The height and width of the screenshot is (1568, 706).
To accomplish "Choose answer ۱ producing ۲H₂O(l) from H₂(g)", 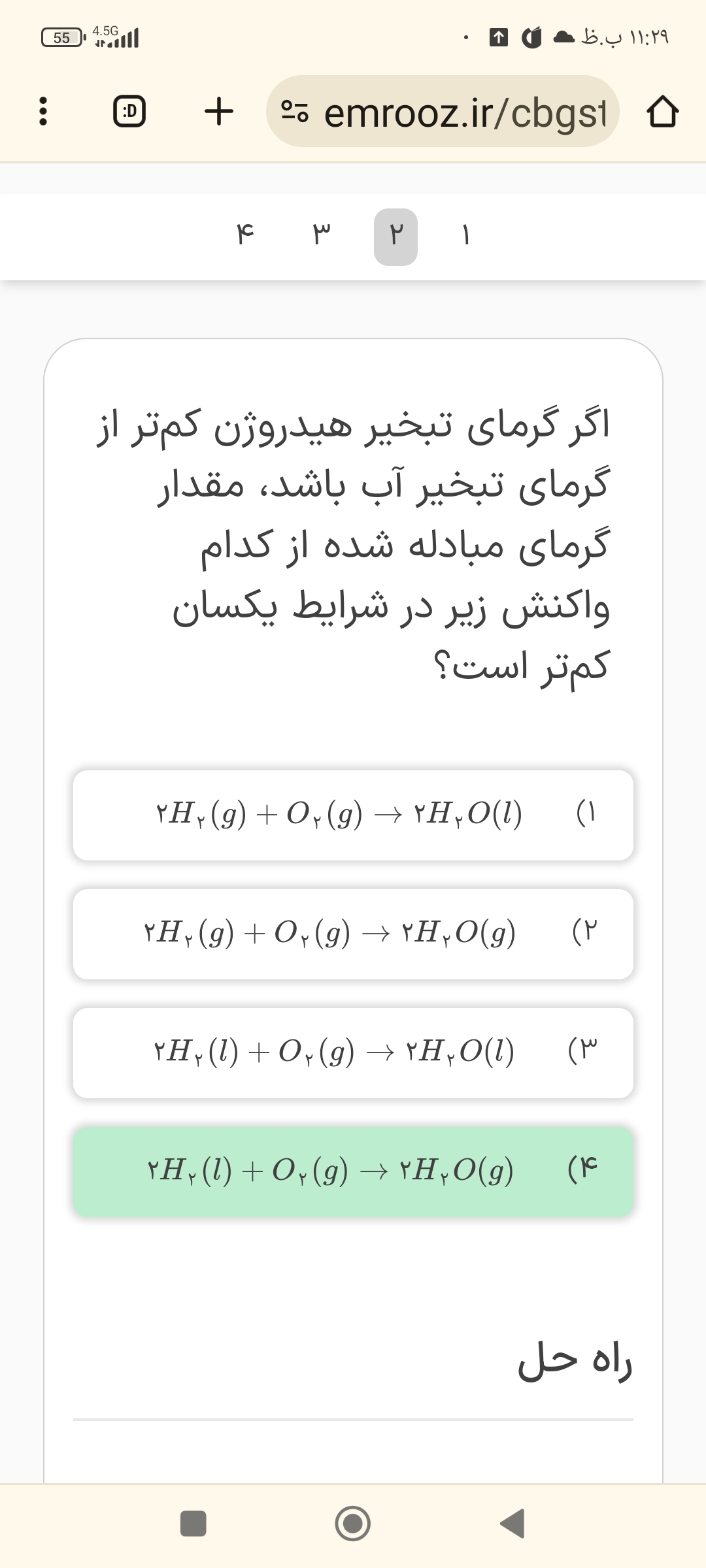I will [x=353, y=815].
